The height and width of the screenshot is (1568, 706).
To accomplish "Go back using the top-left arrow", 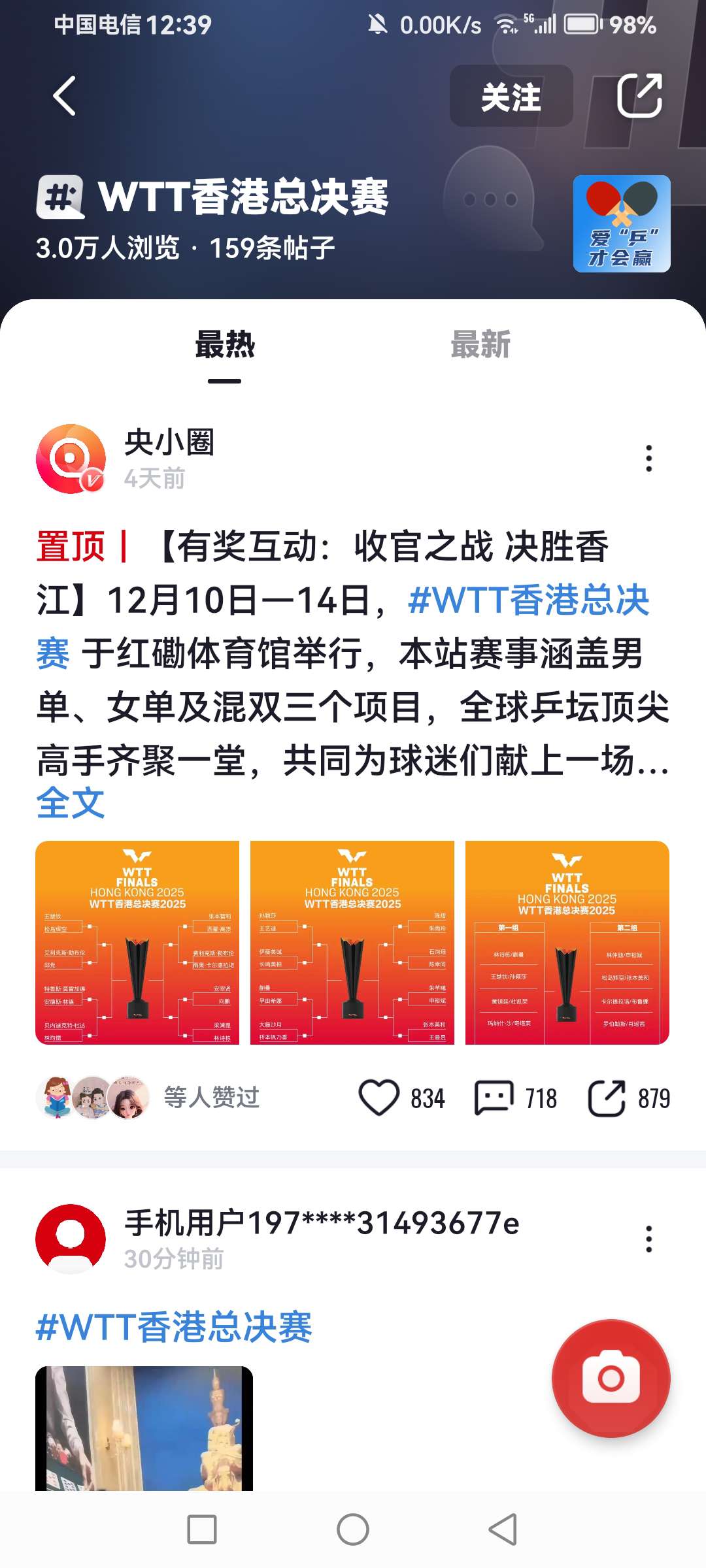I will pos(64,96).
